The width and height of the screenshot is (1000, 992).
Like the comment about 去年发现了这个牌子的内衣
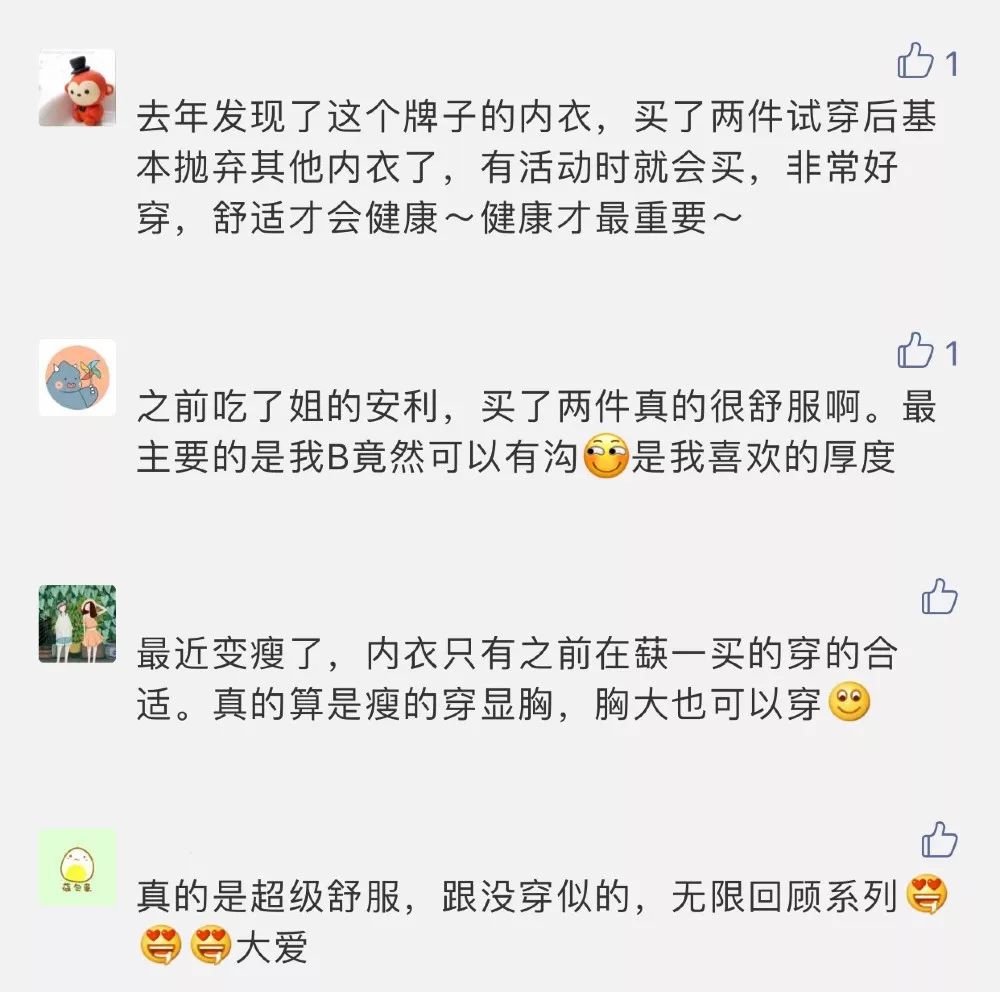click(x=915, y=62)
